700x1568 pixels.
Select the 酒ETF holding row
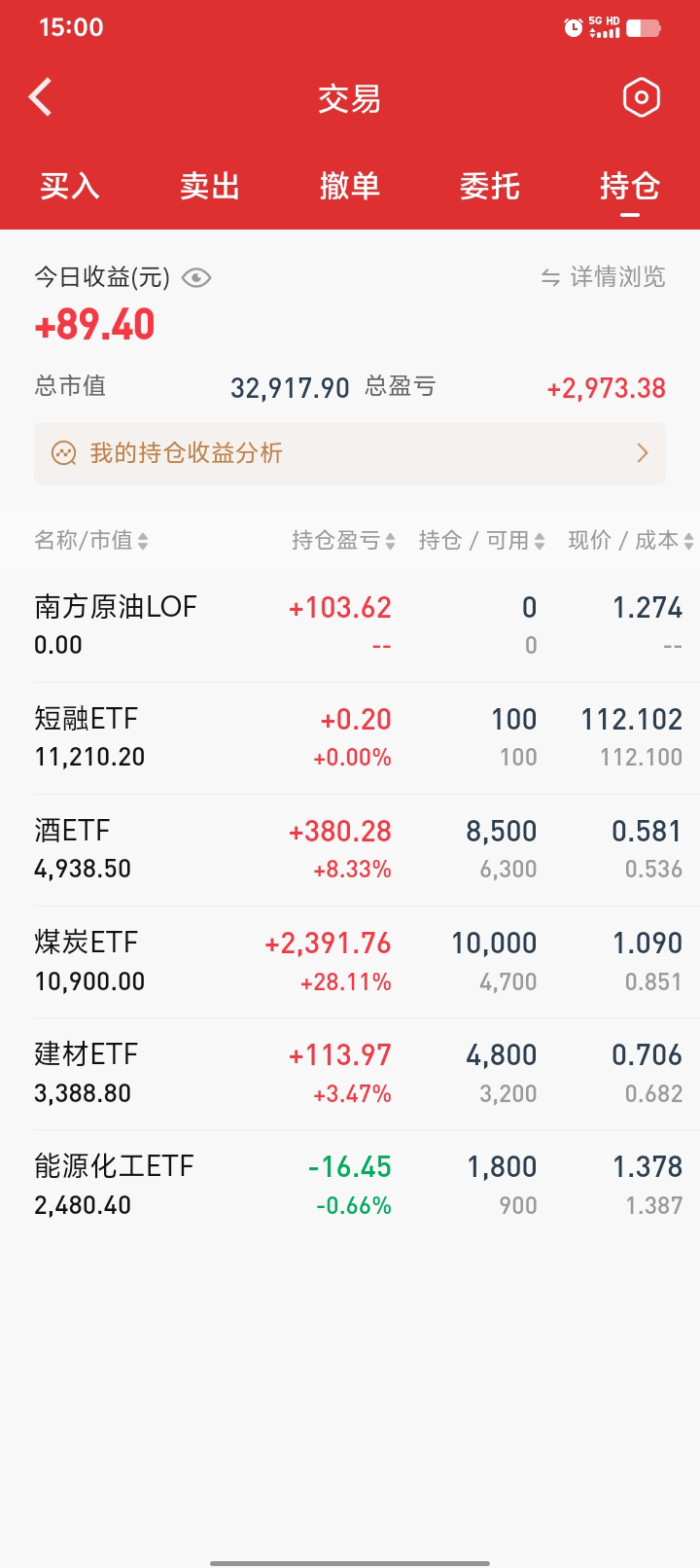pos(350,849)
